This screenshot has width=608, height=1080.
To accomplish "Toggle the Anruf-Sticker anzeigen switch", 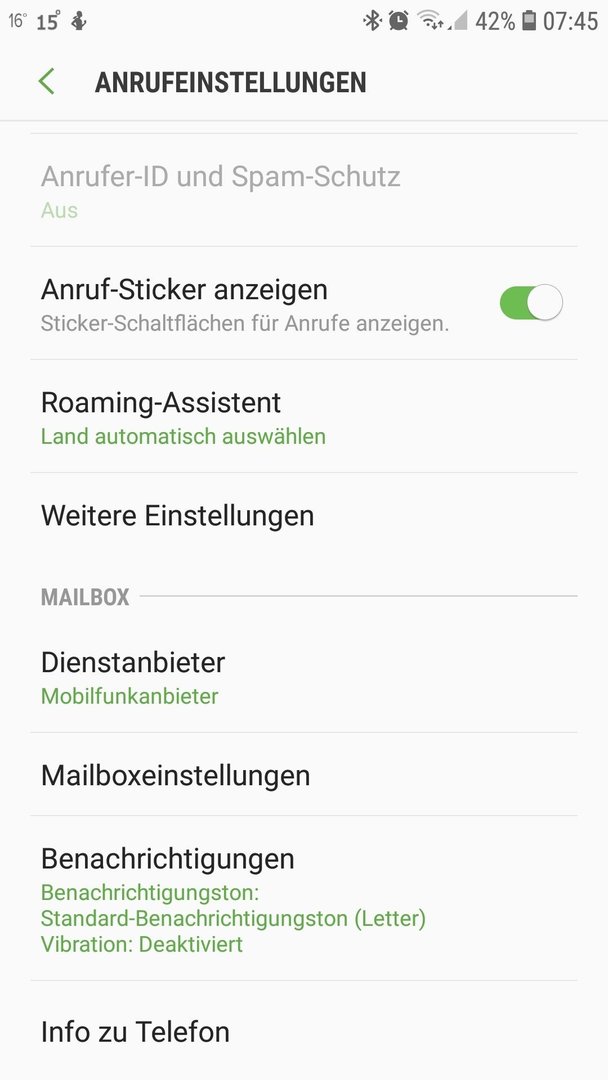I will pyautogui.click(x=531, y=302).
